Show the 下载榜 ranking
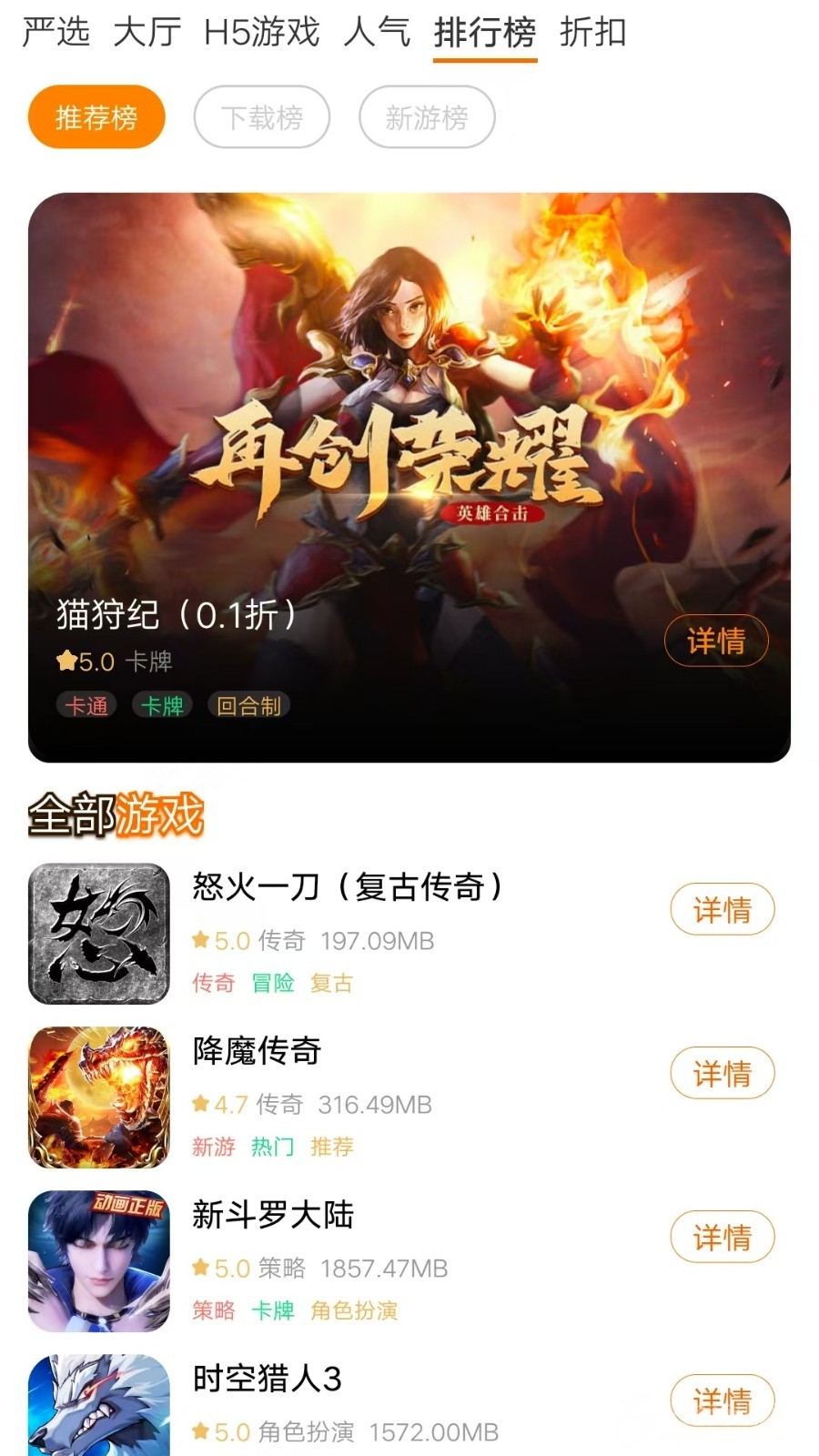This screenshot has height=1456, width=819. [x=261, y=117]
